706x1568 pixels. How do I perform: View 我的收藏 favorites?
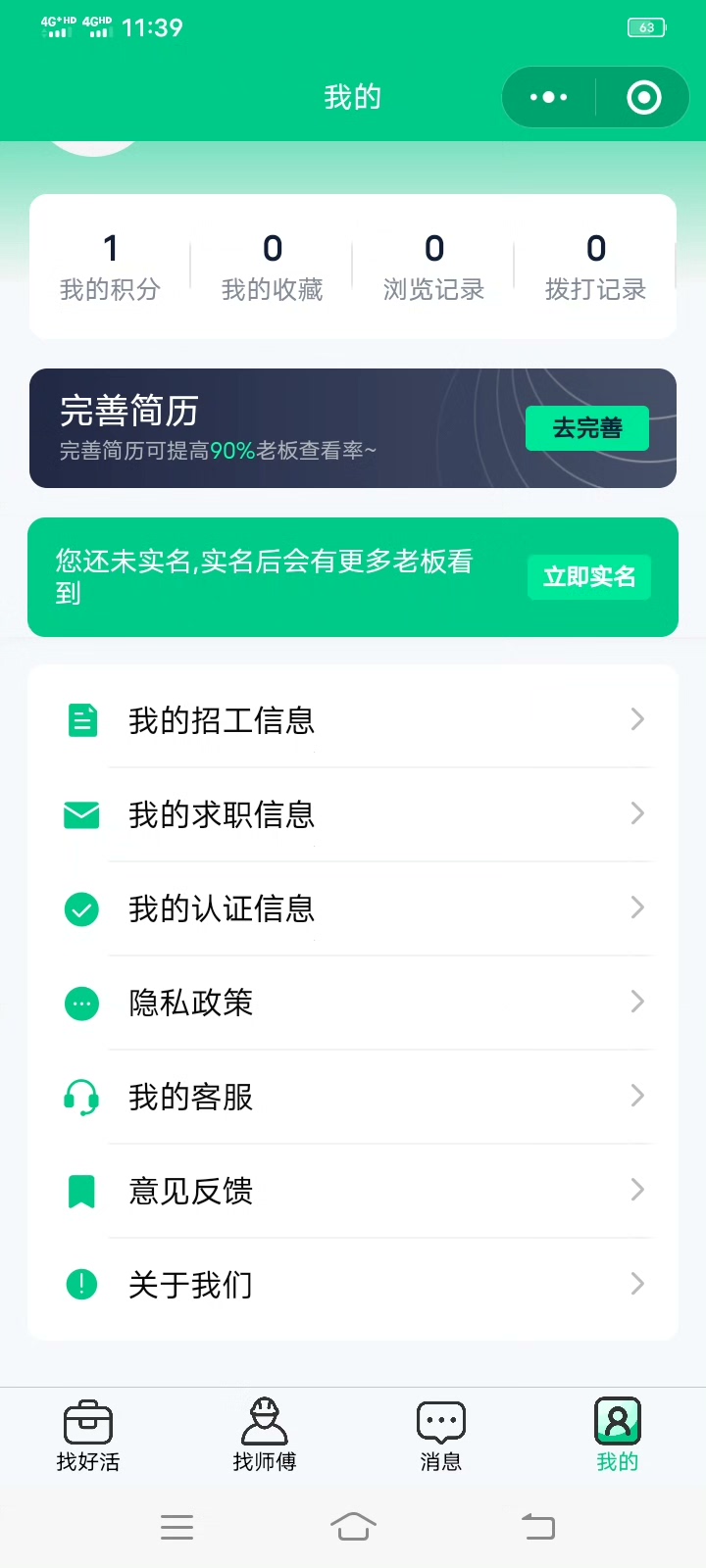272,267
